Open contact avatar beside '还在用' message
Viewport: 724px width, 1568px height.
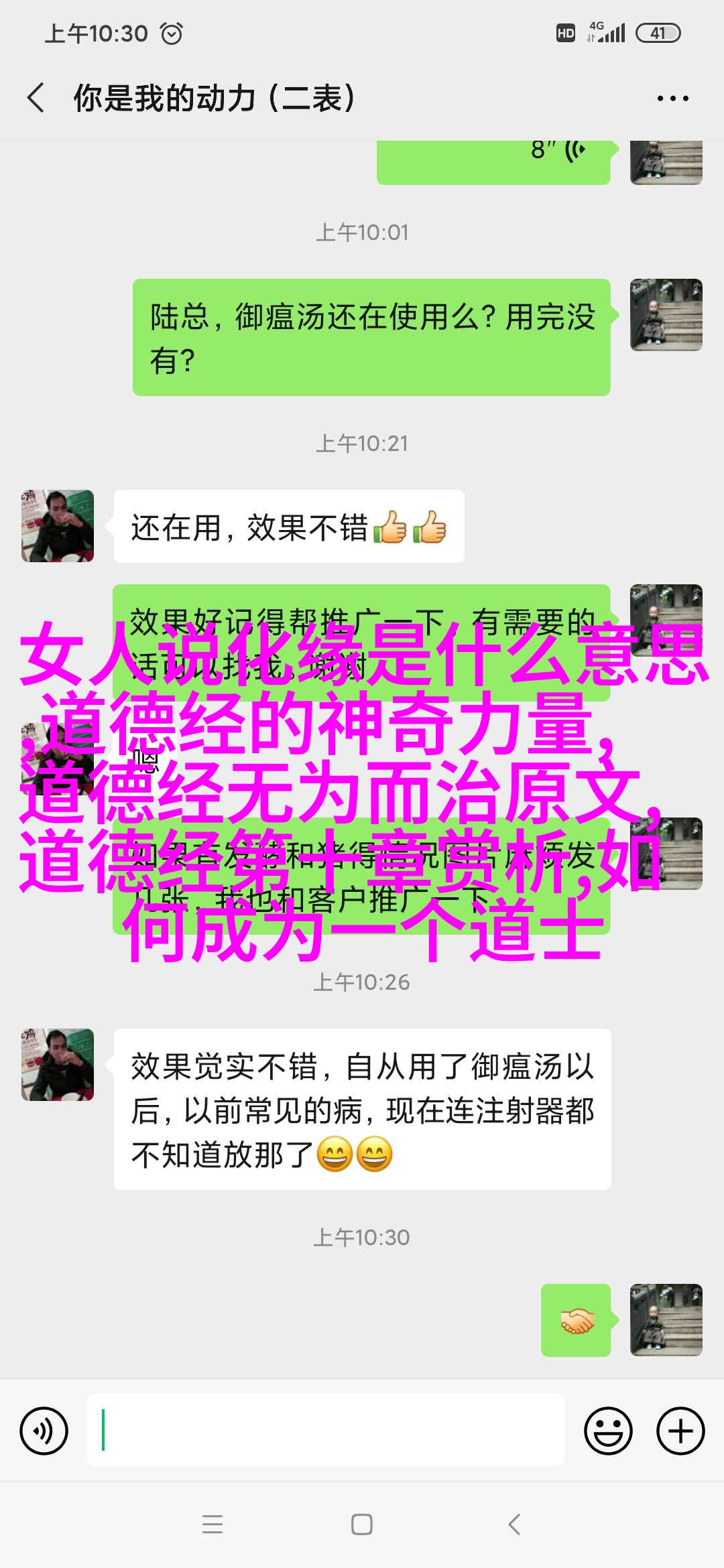pos(58,526)
